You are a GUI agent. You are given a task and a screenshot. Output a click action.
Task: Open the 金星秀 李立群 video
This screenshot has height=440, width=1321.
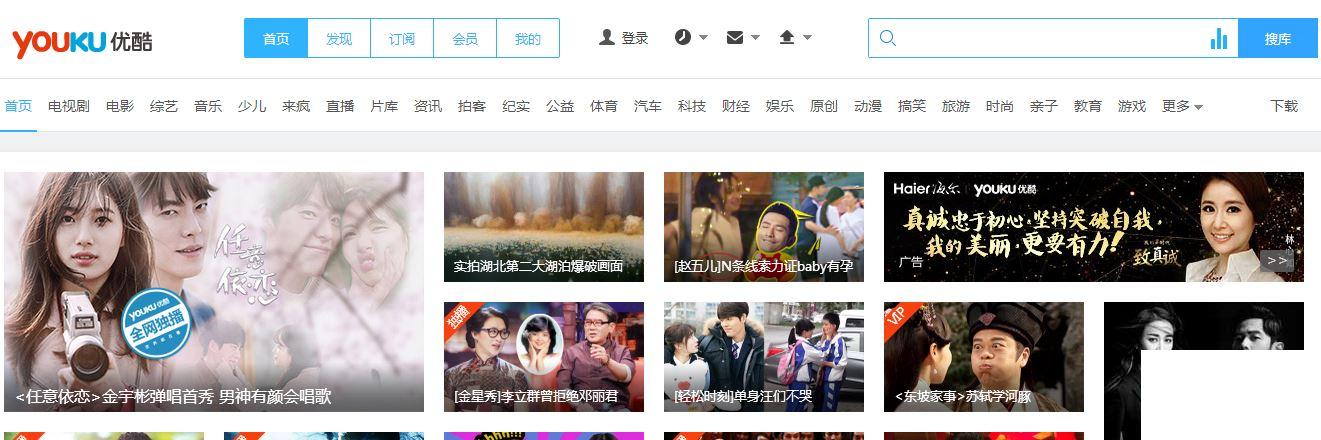tap(544, 357)
